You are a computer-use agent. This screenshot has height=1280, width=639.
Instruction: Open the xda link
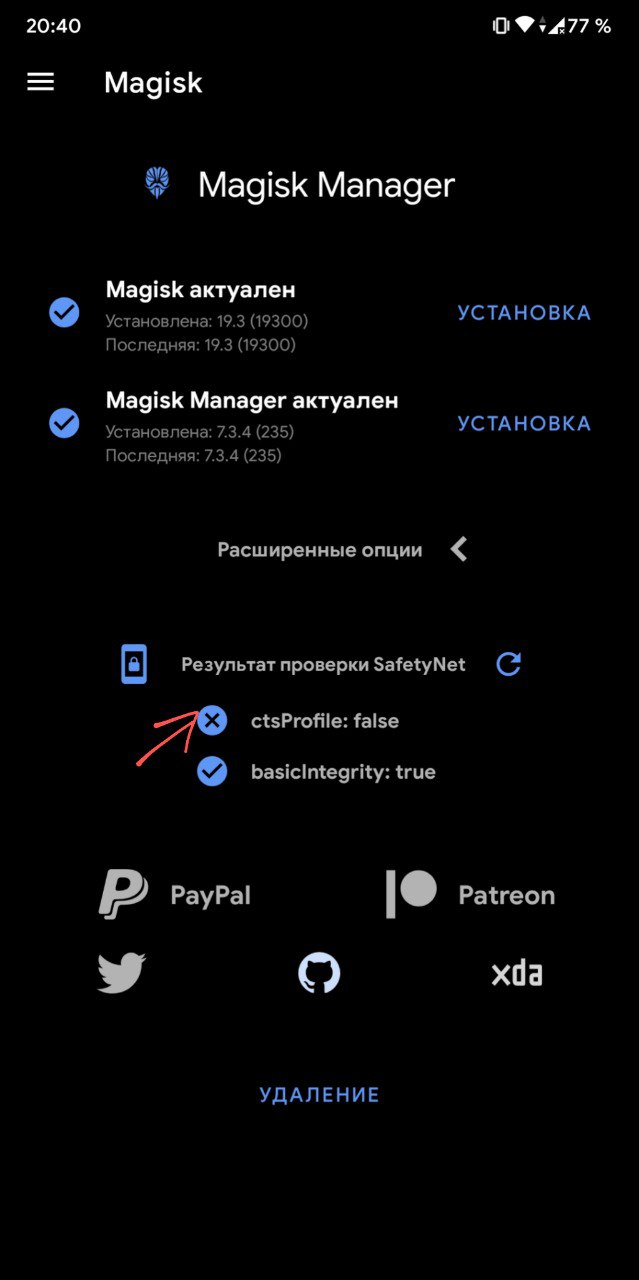pyautogui.click(x=517, y=973)
